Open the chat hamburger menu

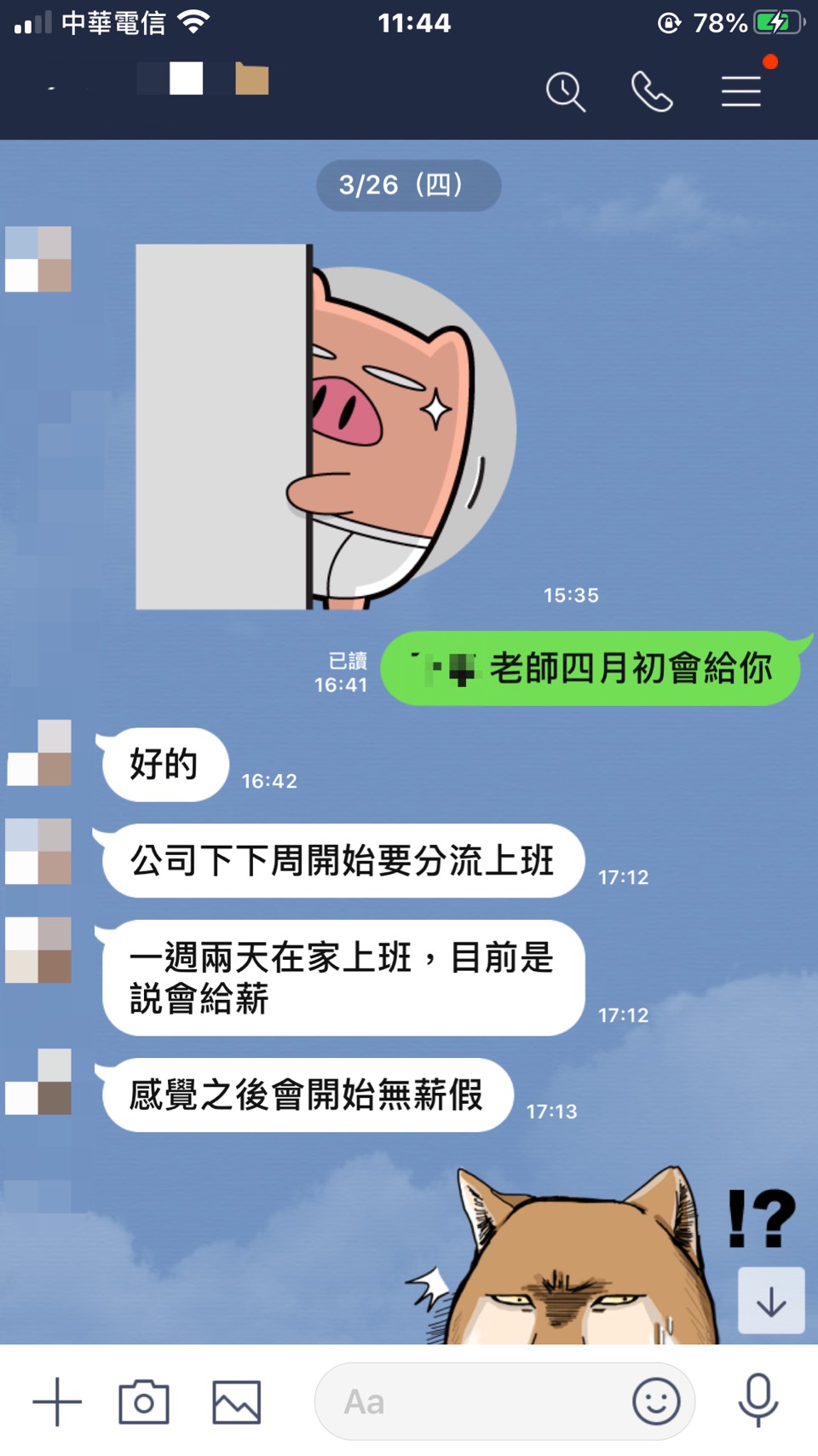click(740, 91)
